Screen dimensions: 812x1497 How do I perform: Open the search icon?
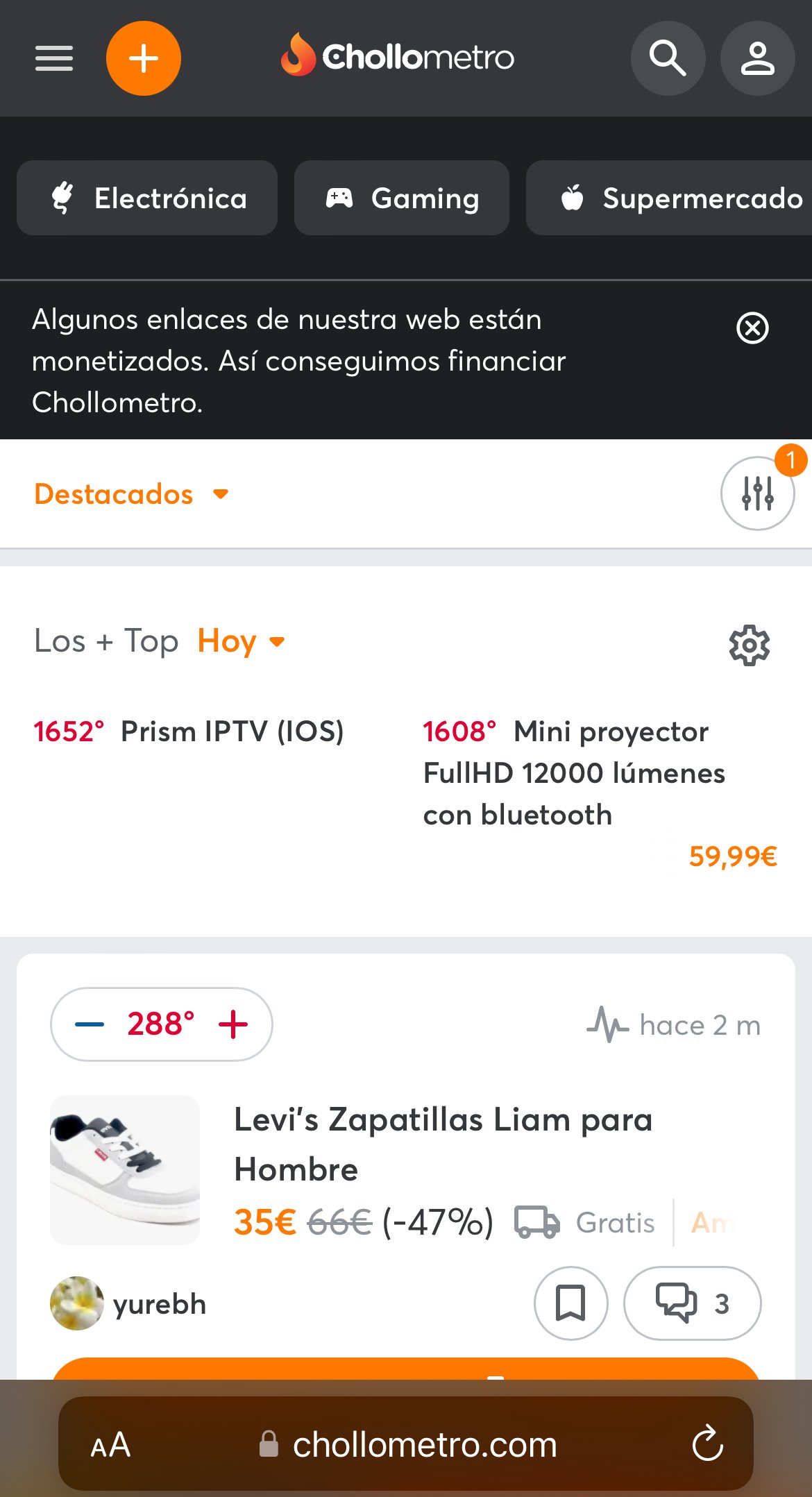pyautogui.click(x=668, y=58)
